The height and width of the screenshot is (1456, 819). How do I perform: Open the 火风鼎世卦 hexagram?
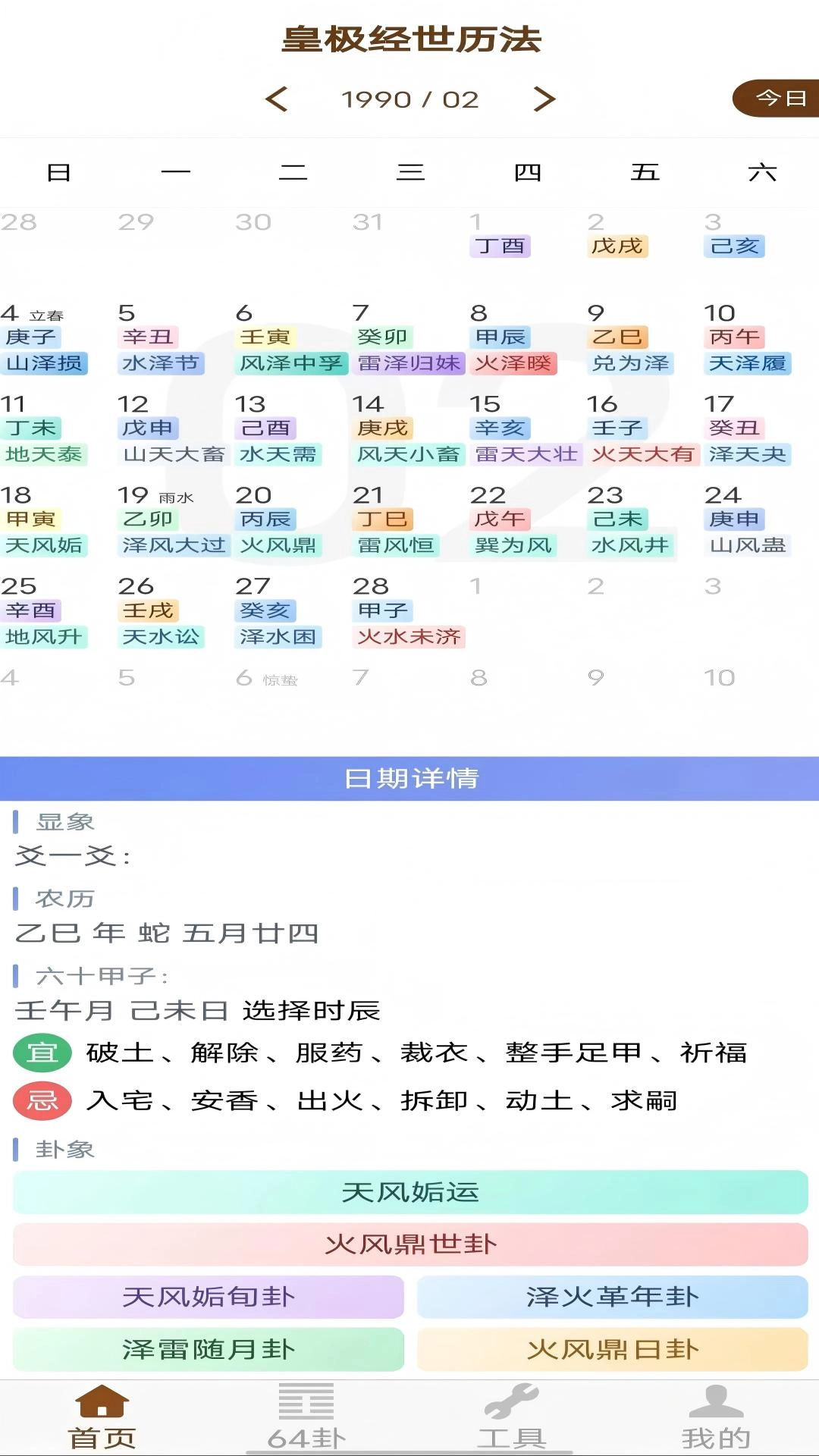410,1244
